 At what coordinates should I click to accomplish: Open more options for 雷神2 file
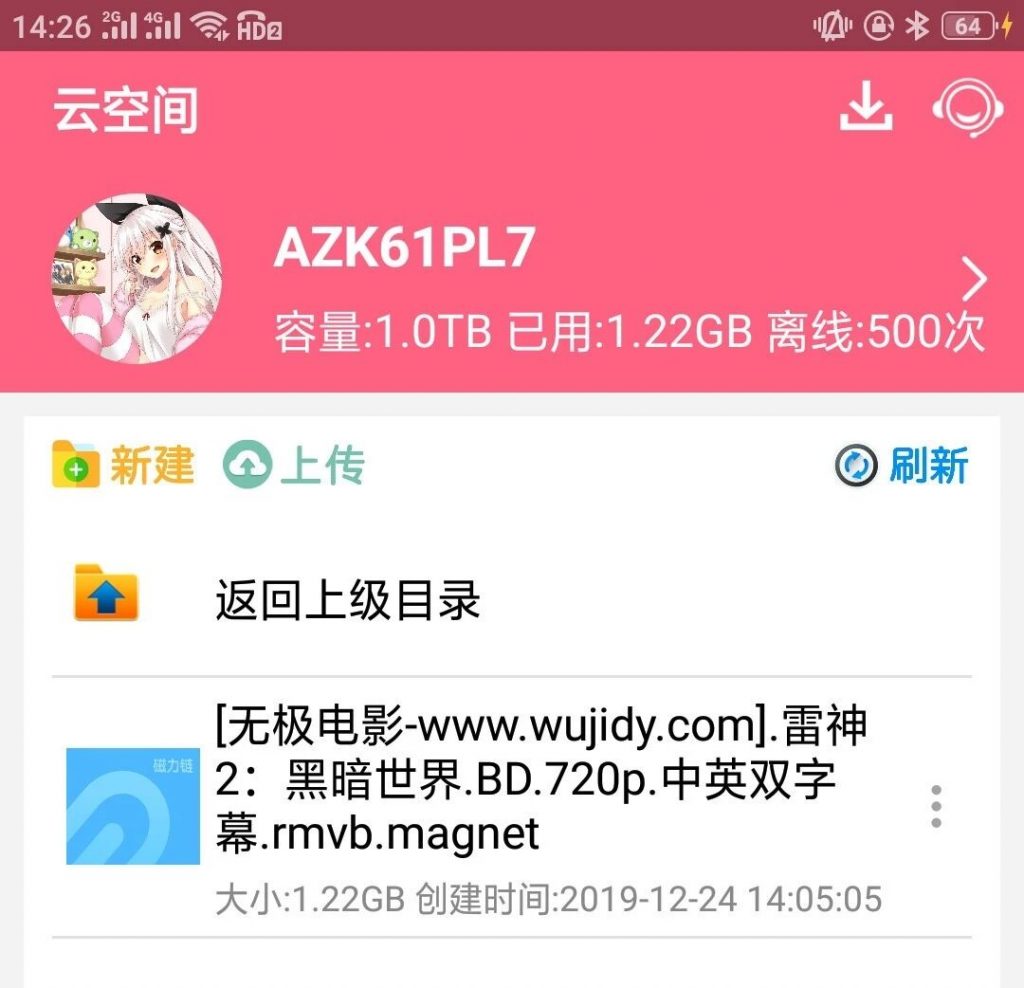[936, 806]
